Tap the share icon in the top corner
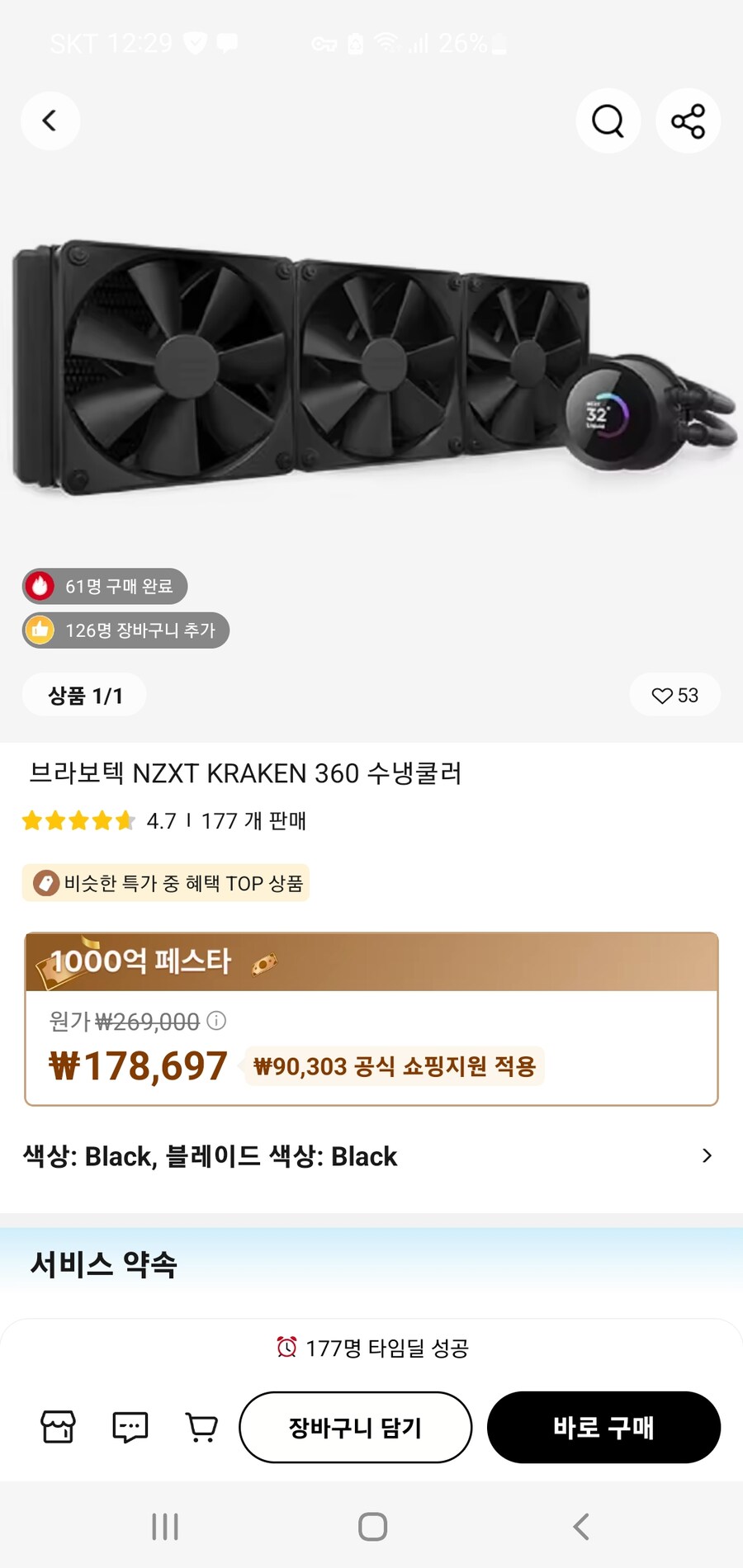 (x=688, y=120)
